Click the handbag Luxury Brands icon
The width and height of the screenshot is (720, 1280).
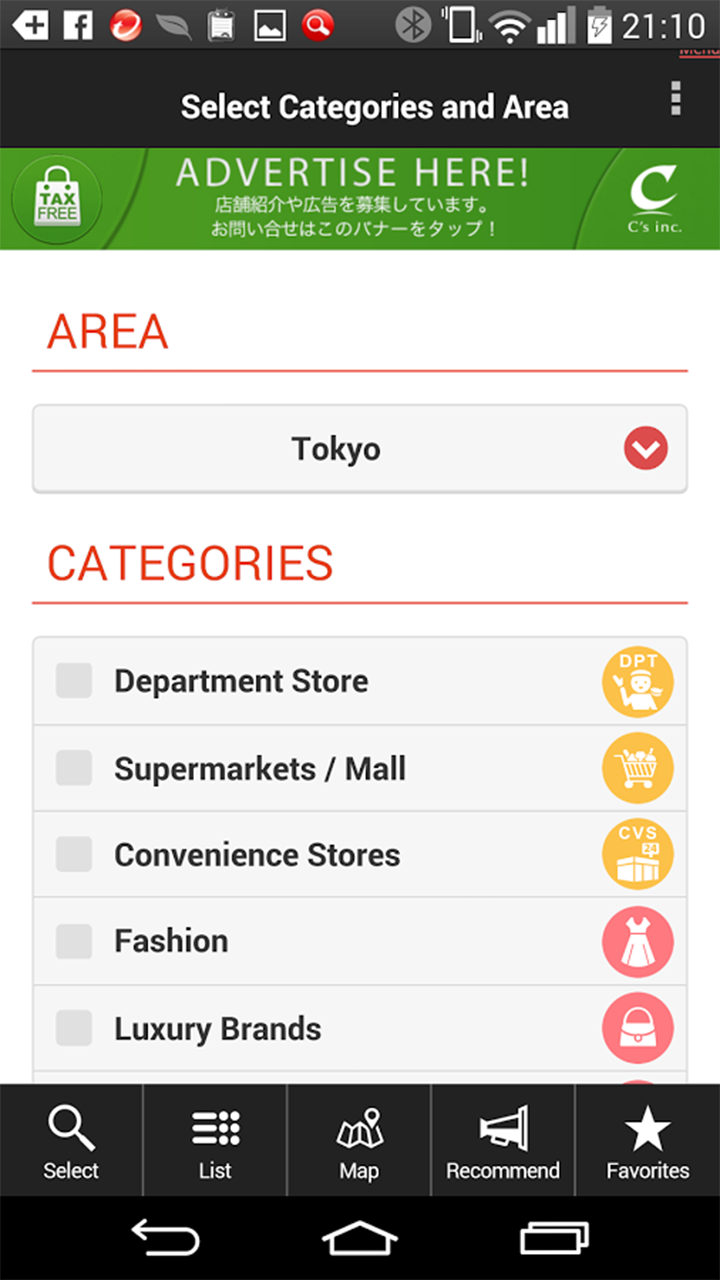[639, 1028]
